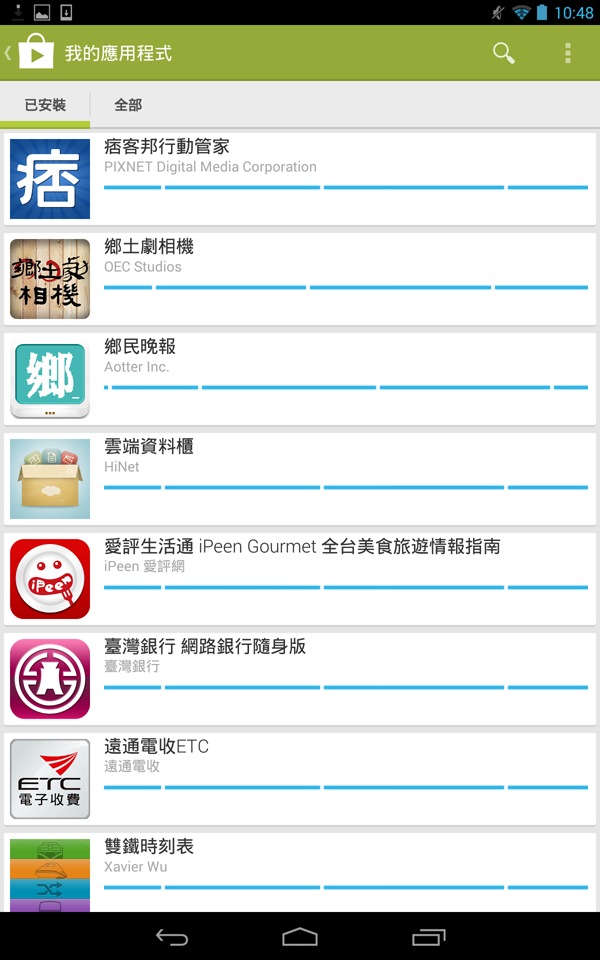The height and width of the screenshot is (960, 600).
Task: Open 遠通電收ETC app entry
Action: coord(300,779)
